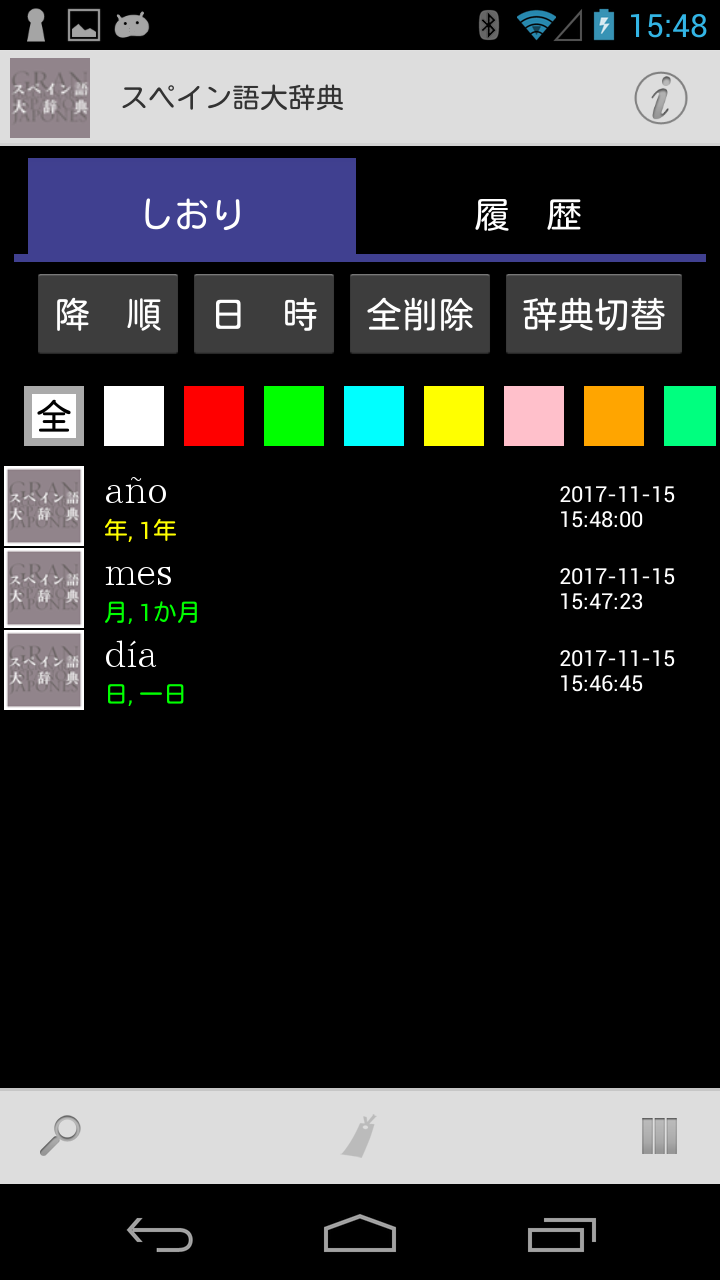This screenshot has height=1280, width=720.
Task: Filter by the white color swatch
Action: pos(134,416)
